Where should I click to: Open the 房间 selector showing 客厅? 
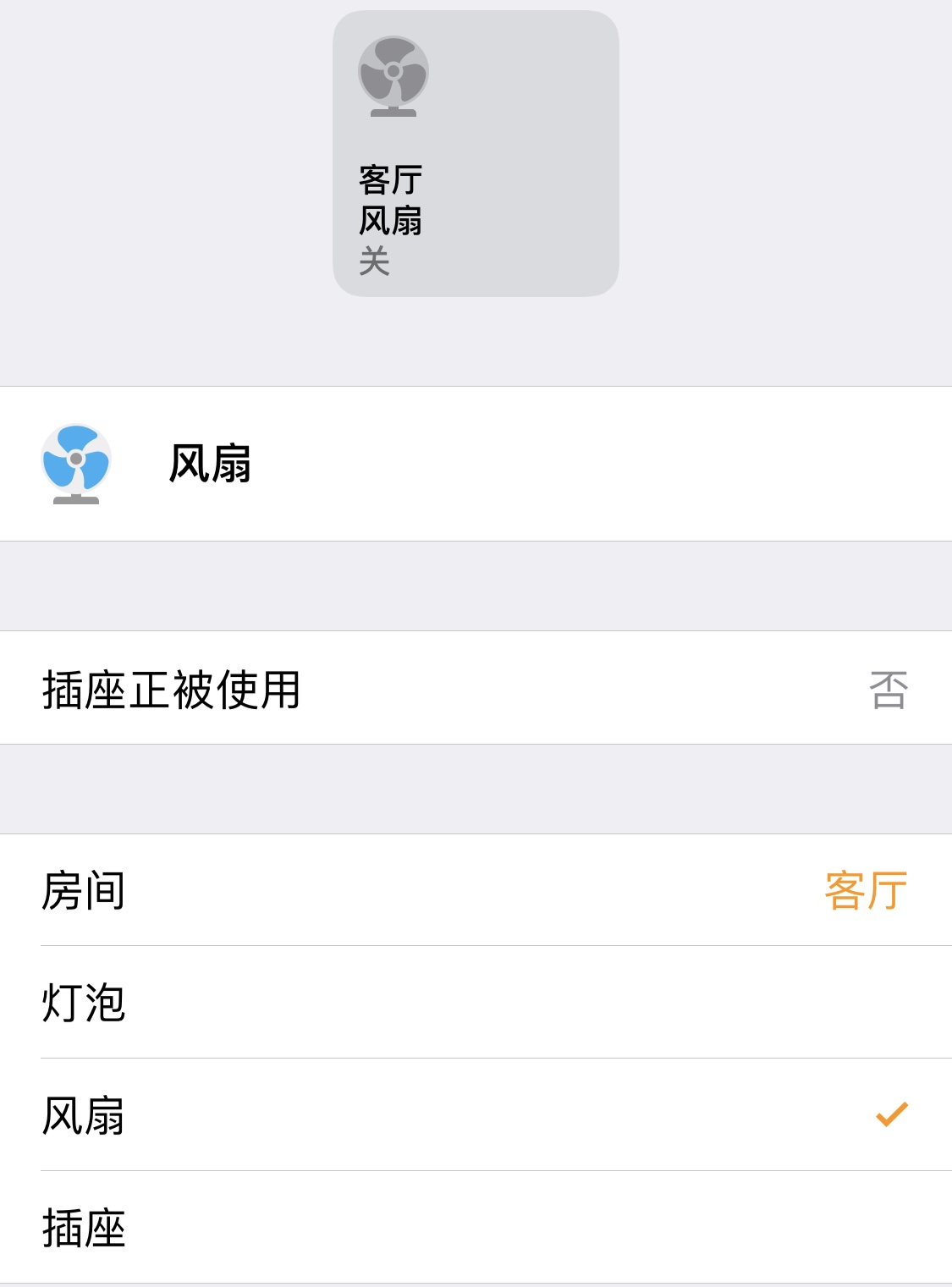pyautogui.click(x=476, y=889)
